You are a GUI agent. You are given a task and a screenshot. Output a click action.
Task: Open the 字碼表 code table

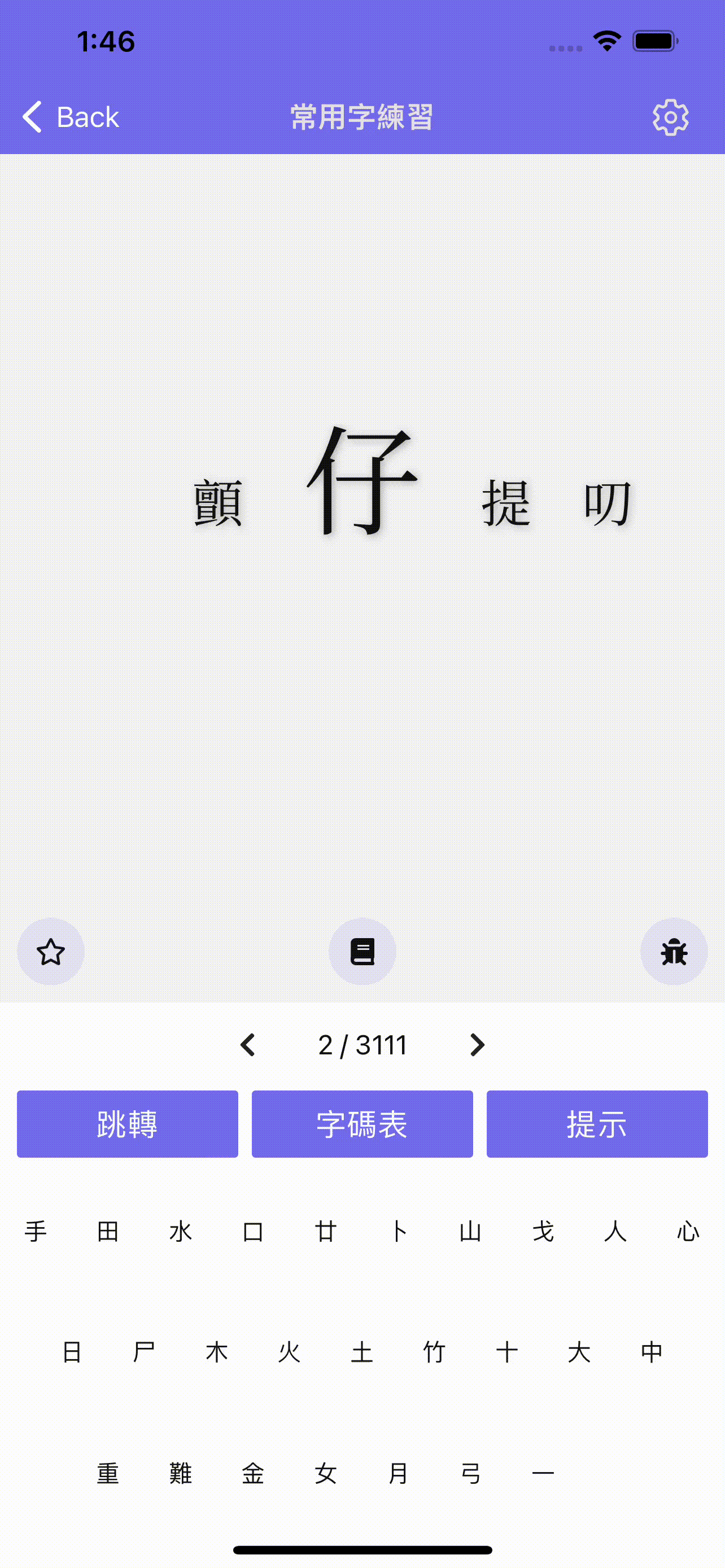(x=362, y=1124)
